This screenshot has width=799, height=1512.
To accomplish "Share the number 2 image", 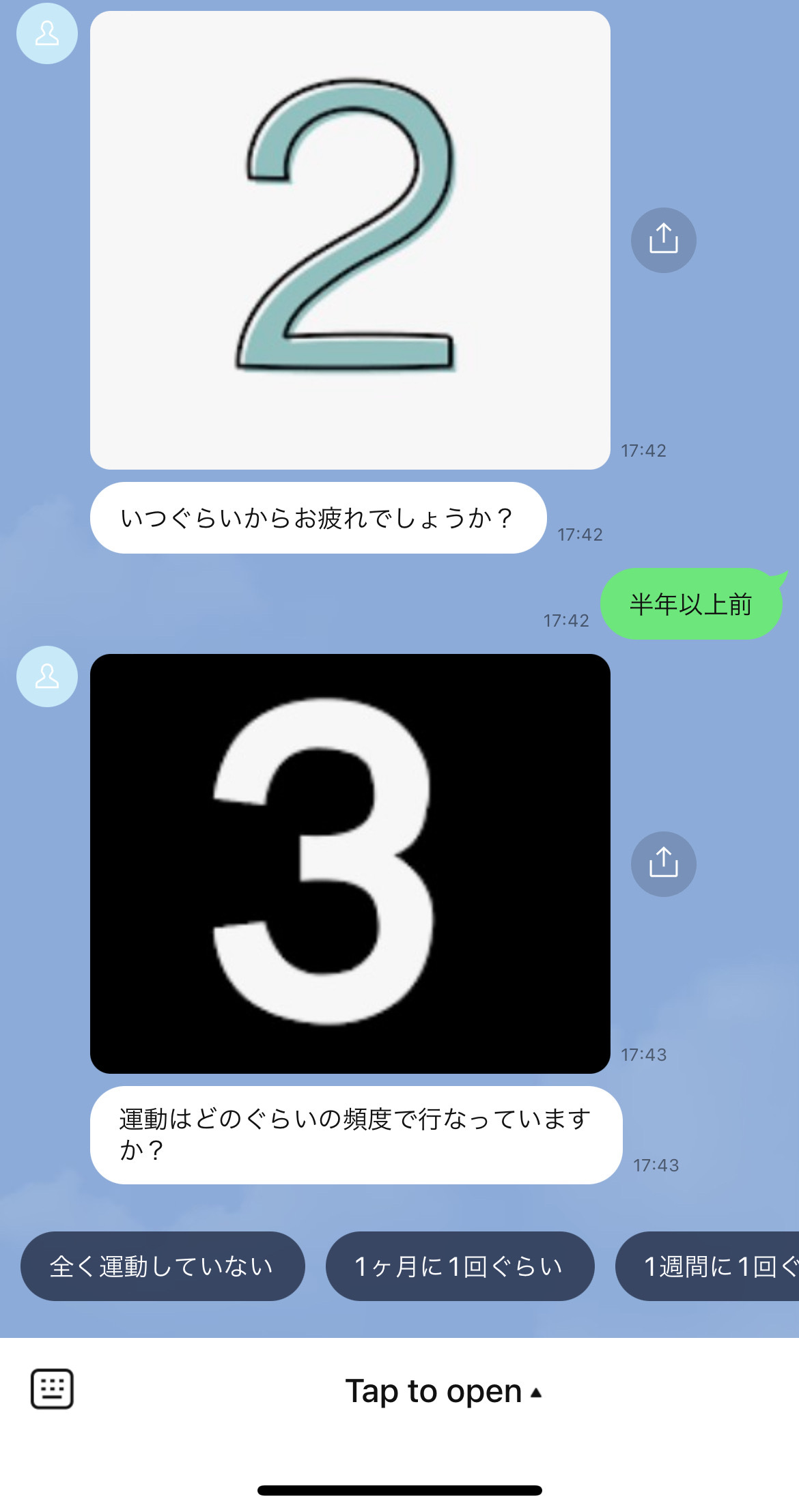I will coord(663,240).
